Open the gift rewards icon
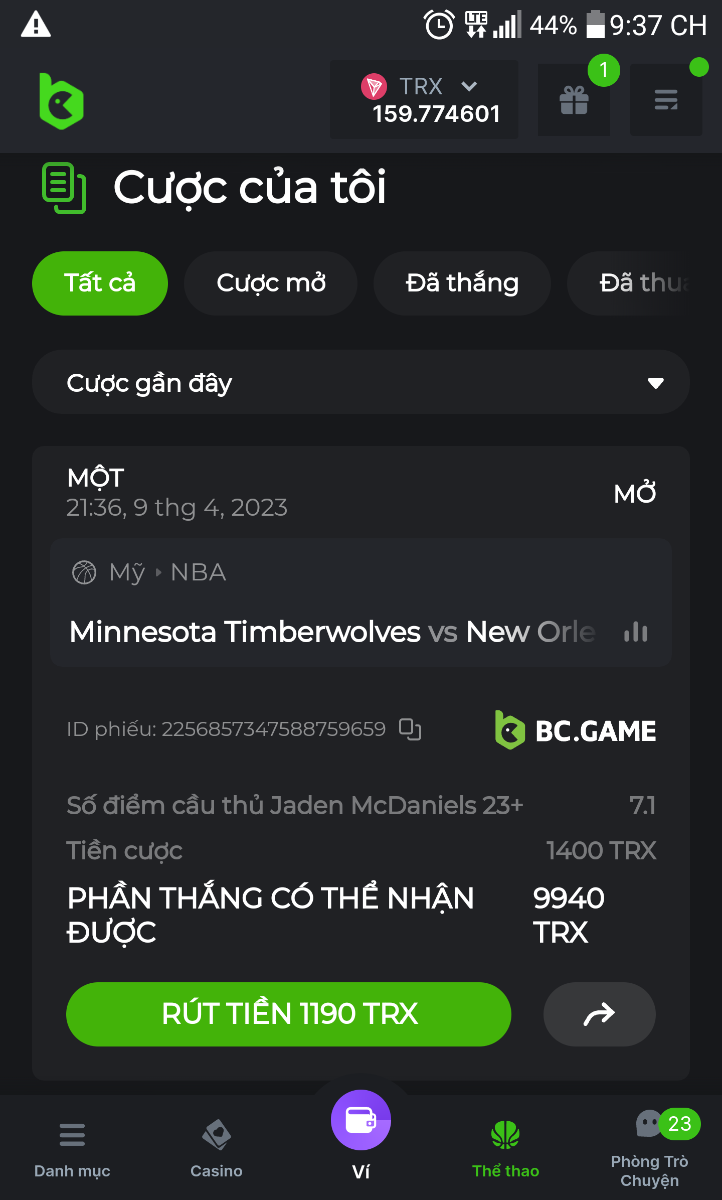This screenshot has width=722, height=1200. click(x=574, y=100)
